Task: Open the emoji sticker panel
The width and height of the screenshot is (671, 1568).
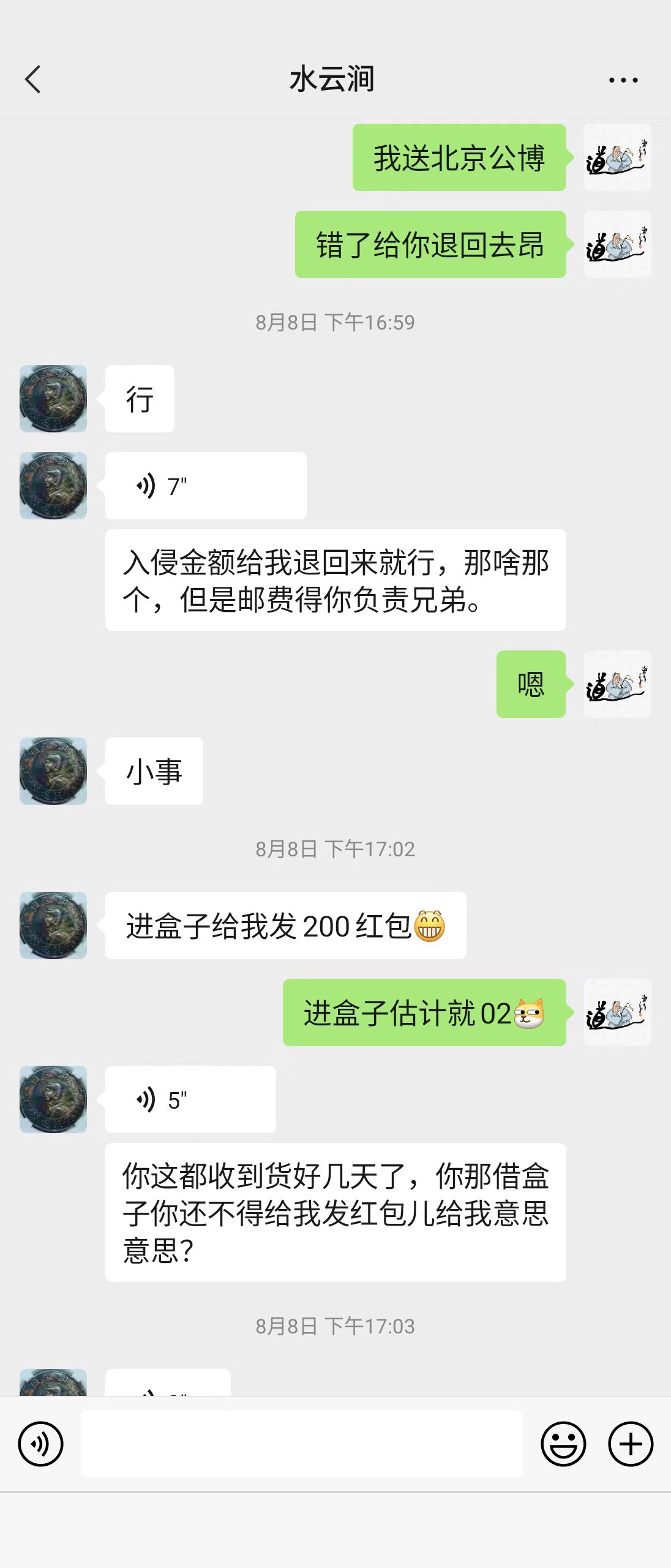Action: 563,1444
